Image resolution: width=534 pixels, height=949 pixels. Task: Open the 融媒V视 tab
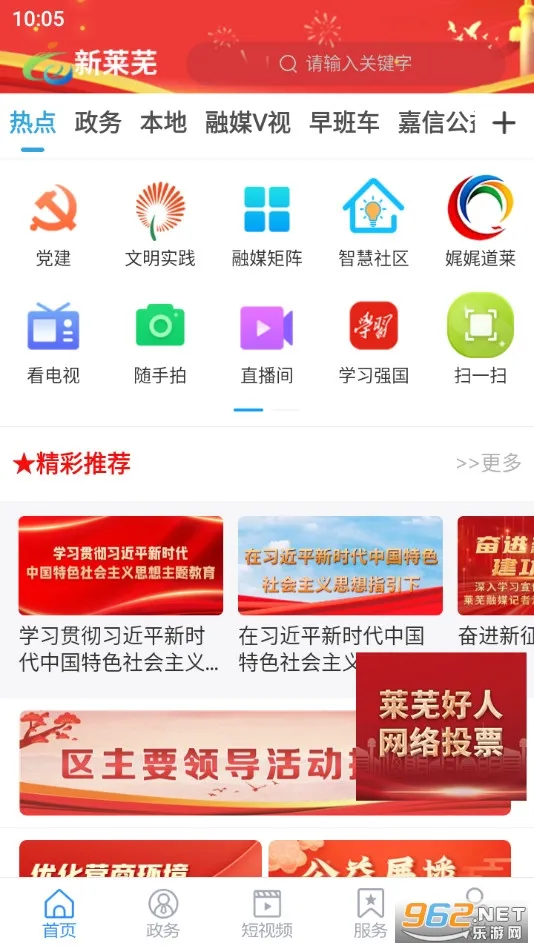click(248, 123)
